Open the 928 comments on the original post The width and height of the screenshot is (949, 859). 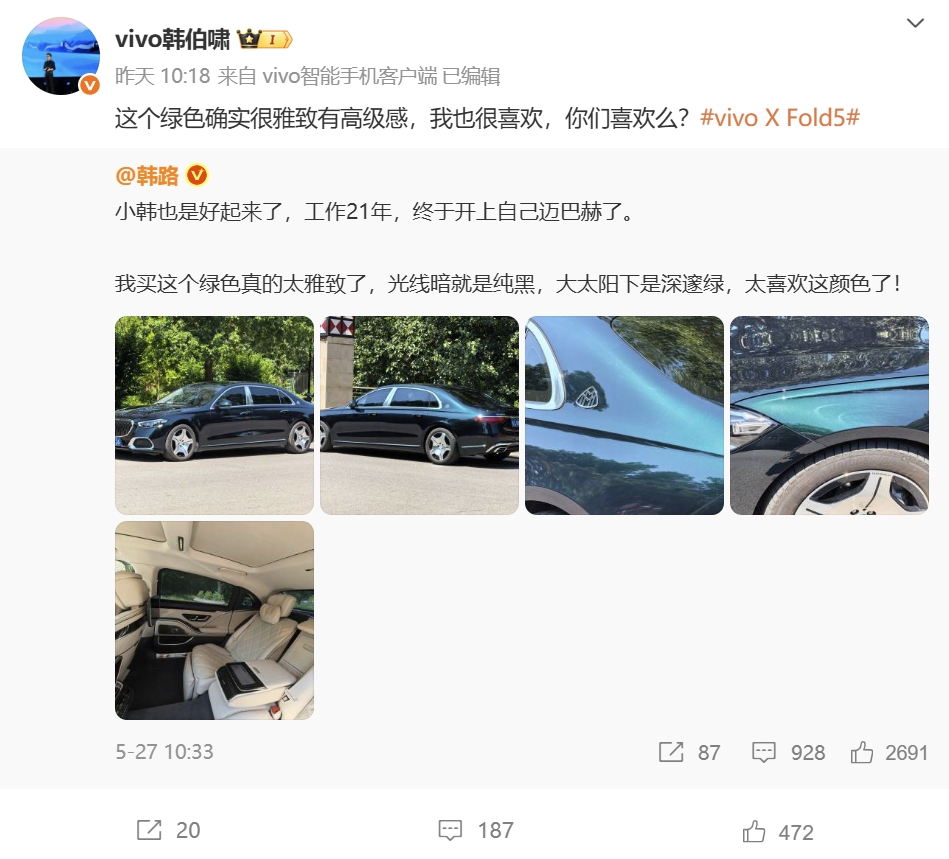(x=788, y=752)
